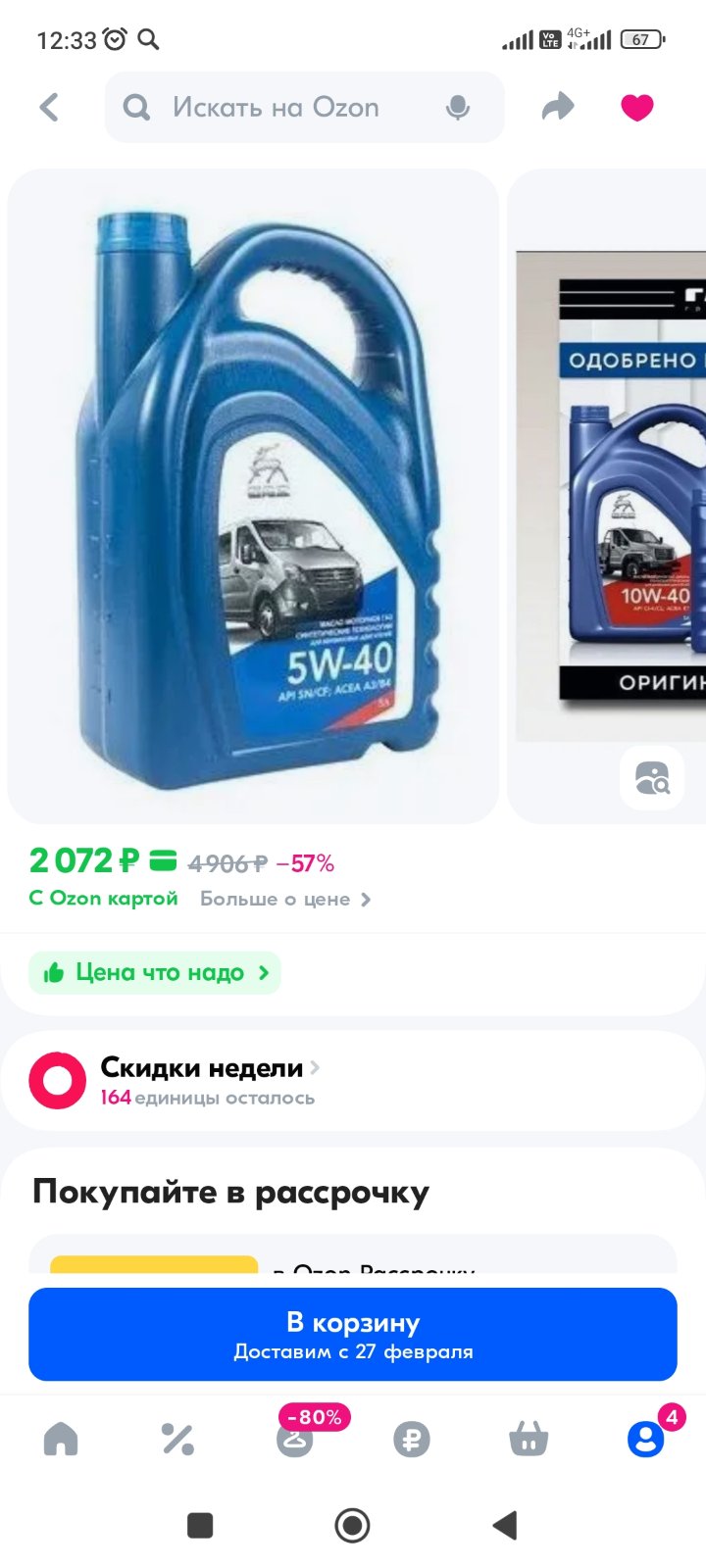
Task: Find similar items with the image search icon
Action: click(x=652, y=778)
